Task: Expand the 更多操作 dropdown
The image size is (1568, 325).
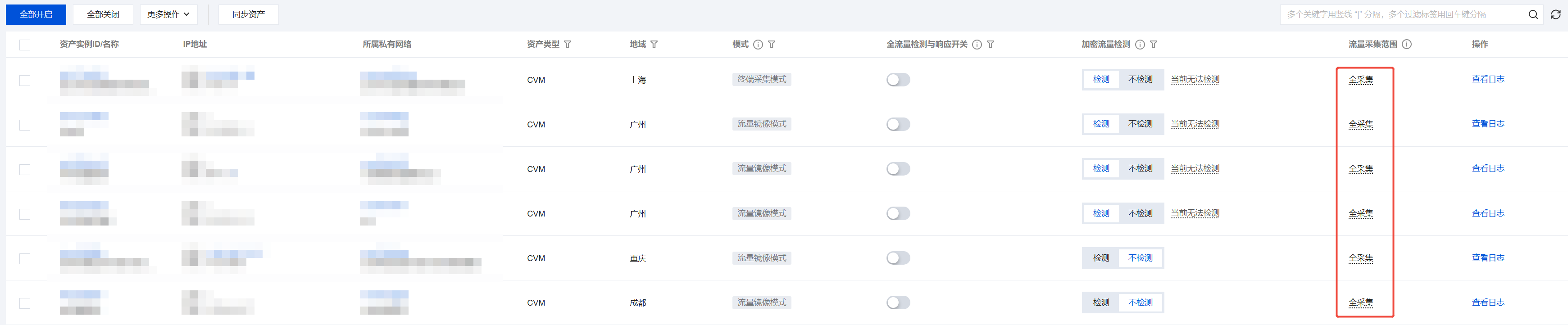Action: click(168, 14)
